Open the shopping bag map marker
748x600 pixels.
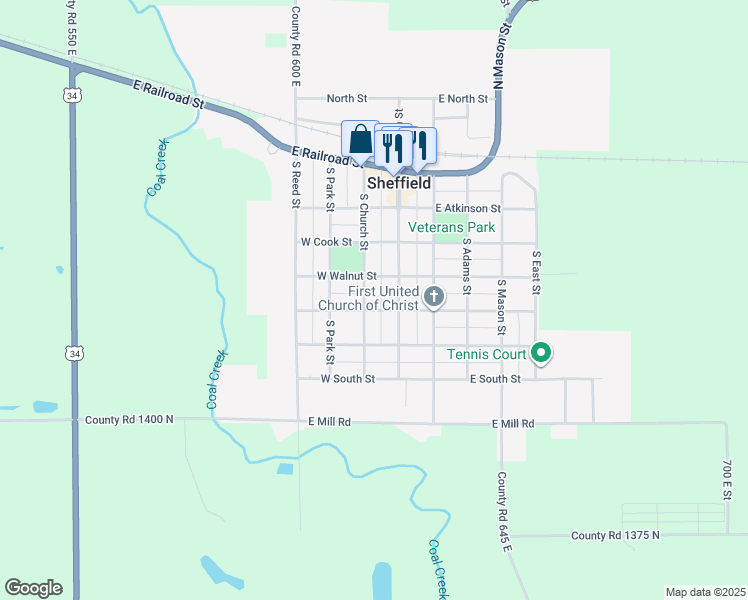360,142
